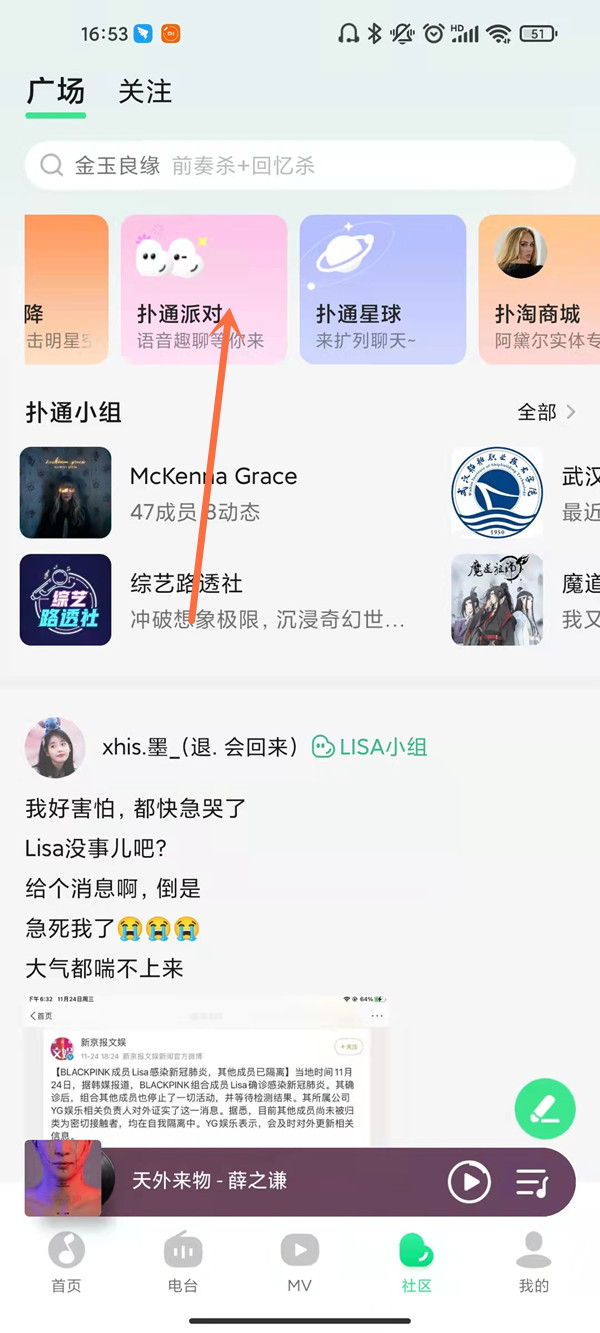Go to the 首页 tab
This screenshot has width=600, height=1333.
(x=66, y=1262)
